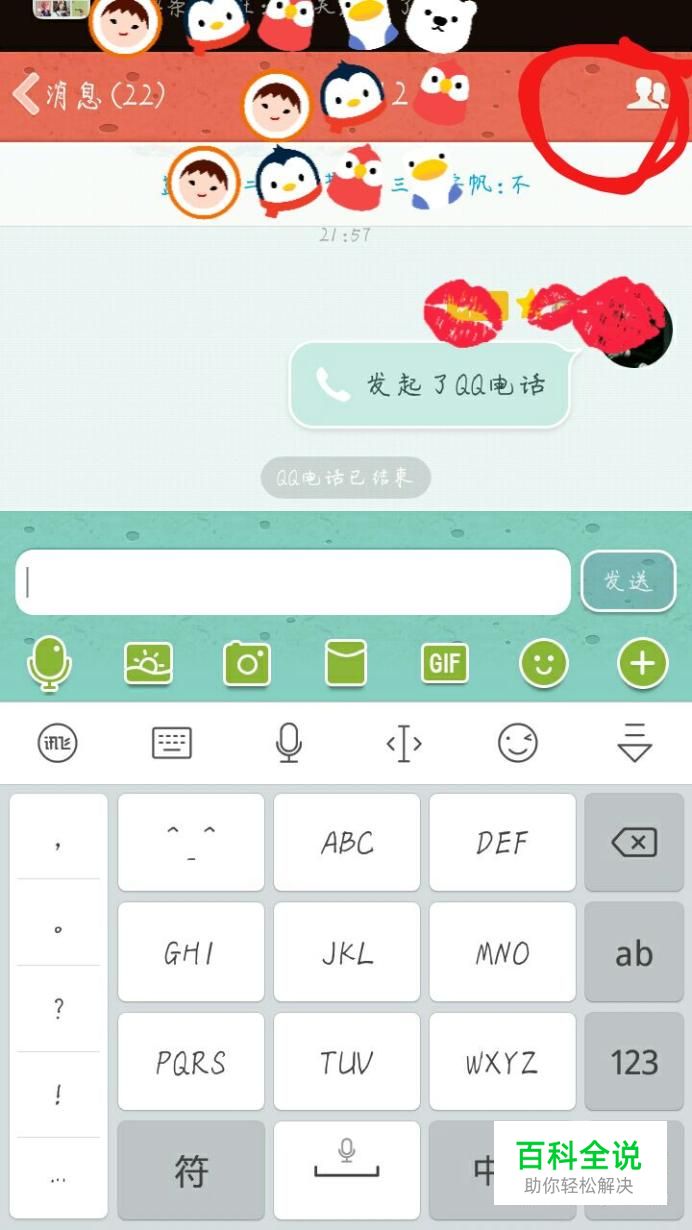Open more options with the plus icon
The height and width of the screenshot is (1230, 692).
pyautogui.click(x=642, y=663)
